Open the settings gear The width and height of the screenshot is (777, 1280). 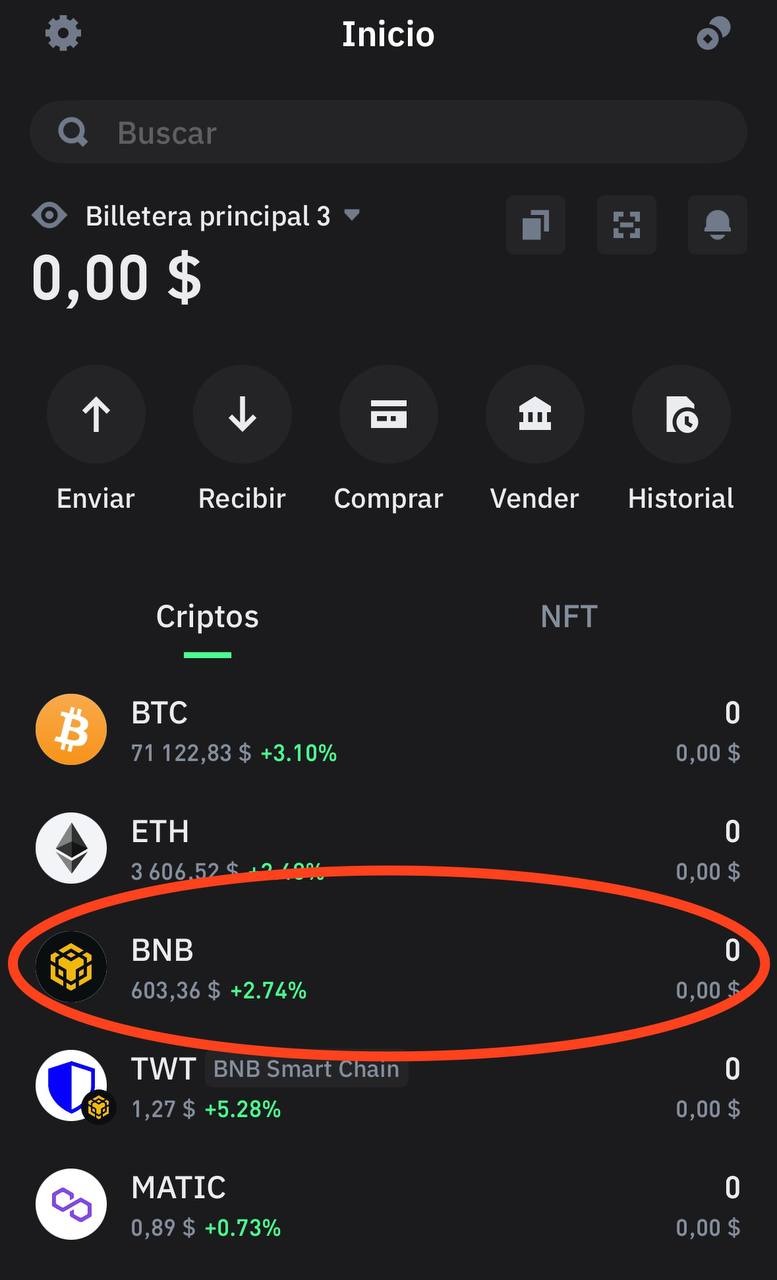(63, 34)
